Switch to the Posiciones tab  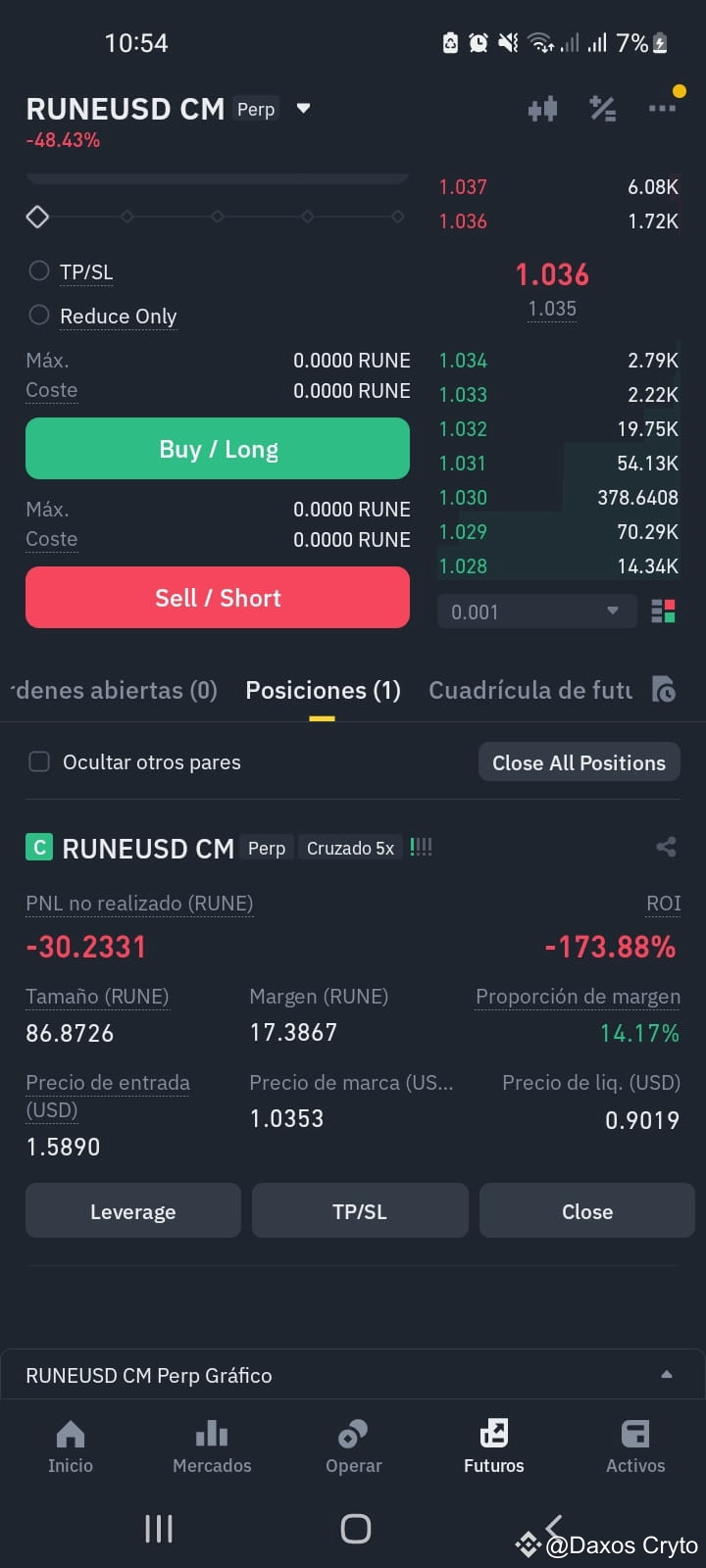point(322,690)
